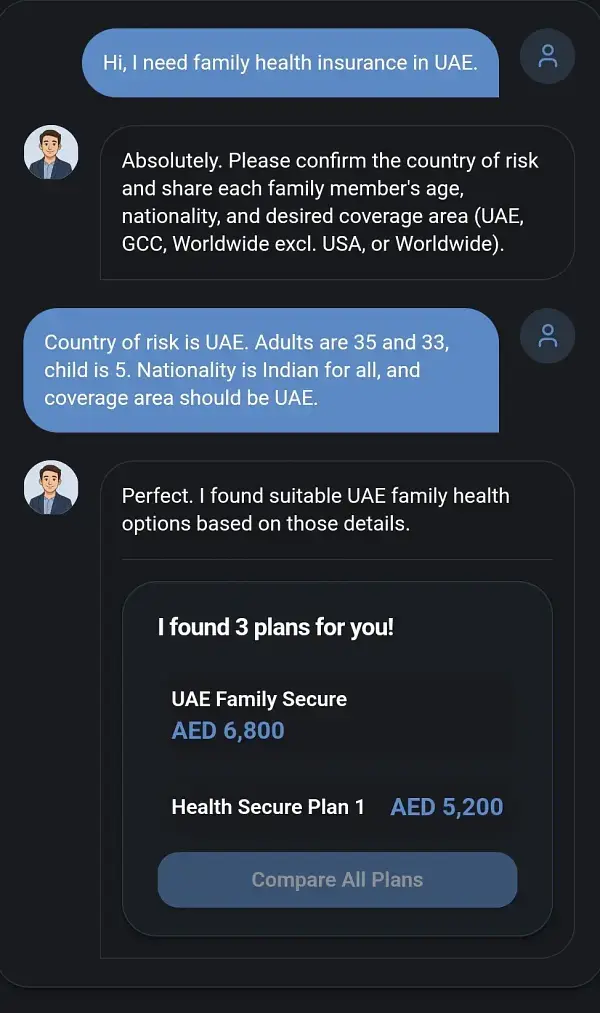The width and height of the screenshot is (600, 1013).
Task: Select Health Secure Plan 1
Action: [x=268, y=807]
